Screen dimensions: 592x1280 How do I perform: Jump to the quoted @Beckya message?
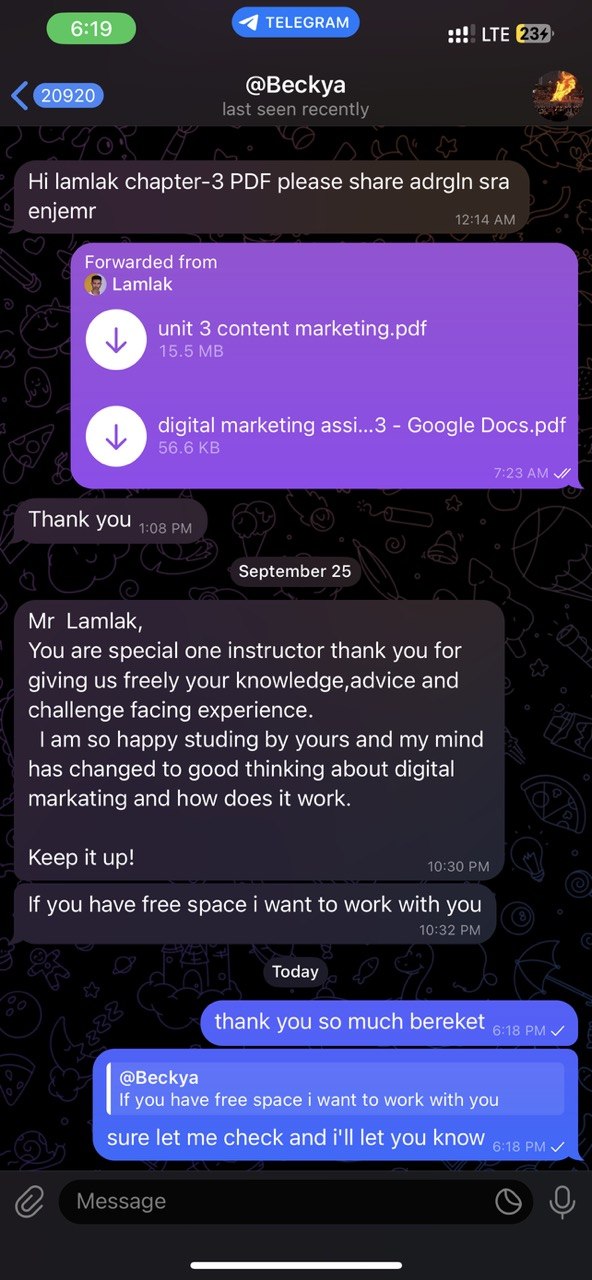[336, 1089]
